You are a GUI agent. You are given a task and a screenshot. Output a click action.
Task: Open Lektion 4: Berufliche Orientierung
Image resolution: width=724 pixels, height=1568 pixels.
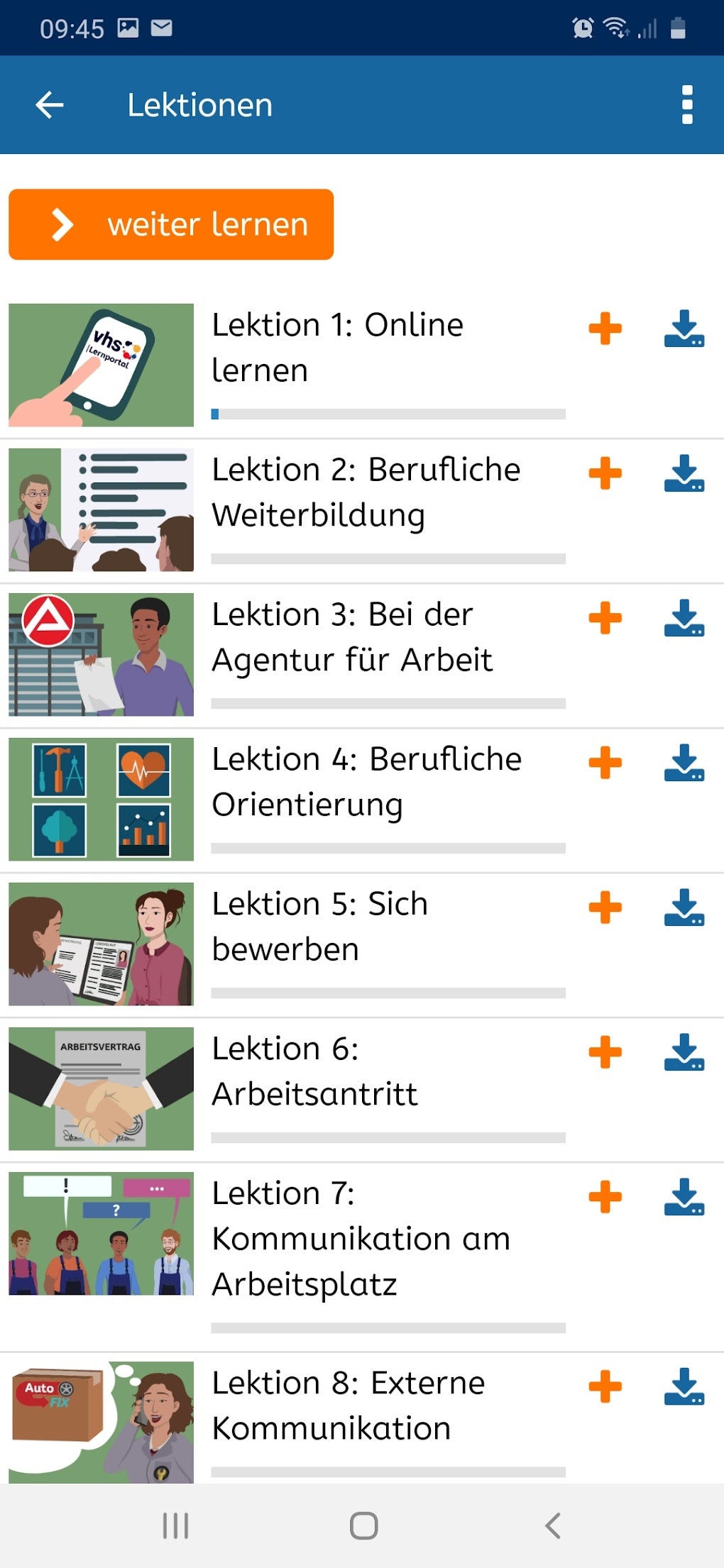tap(366, 782)
